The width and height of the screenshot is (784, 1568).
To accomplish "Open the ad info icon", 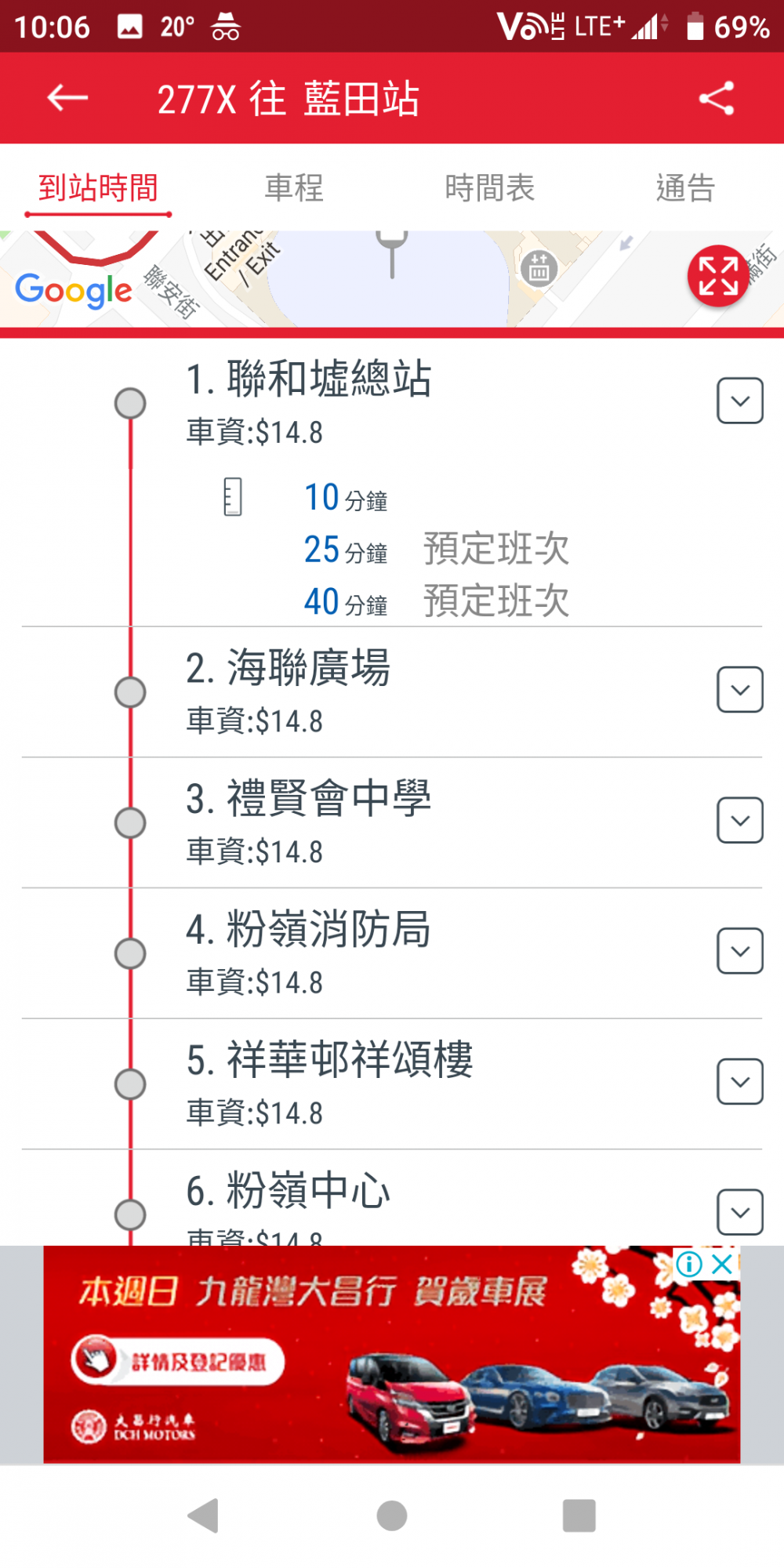I will [689, 1264].
